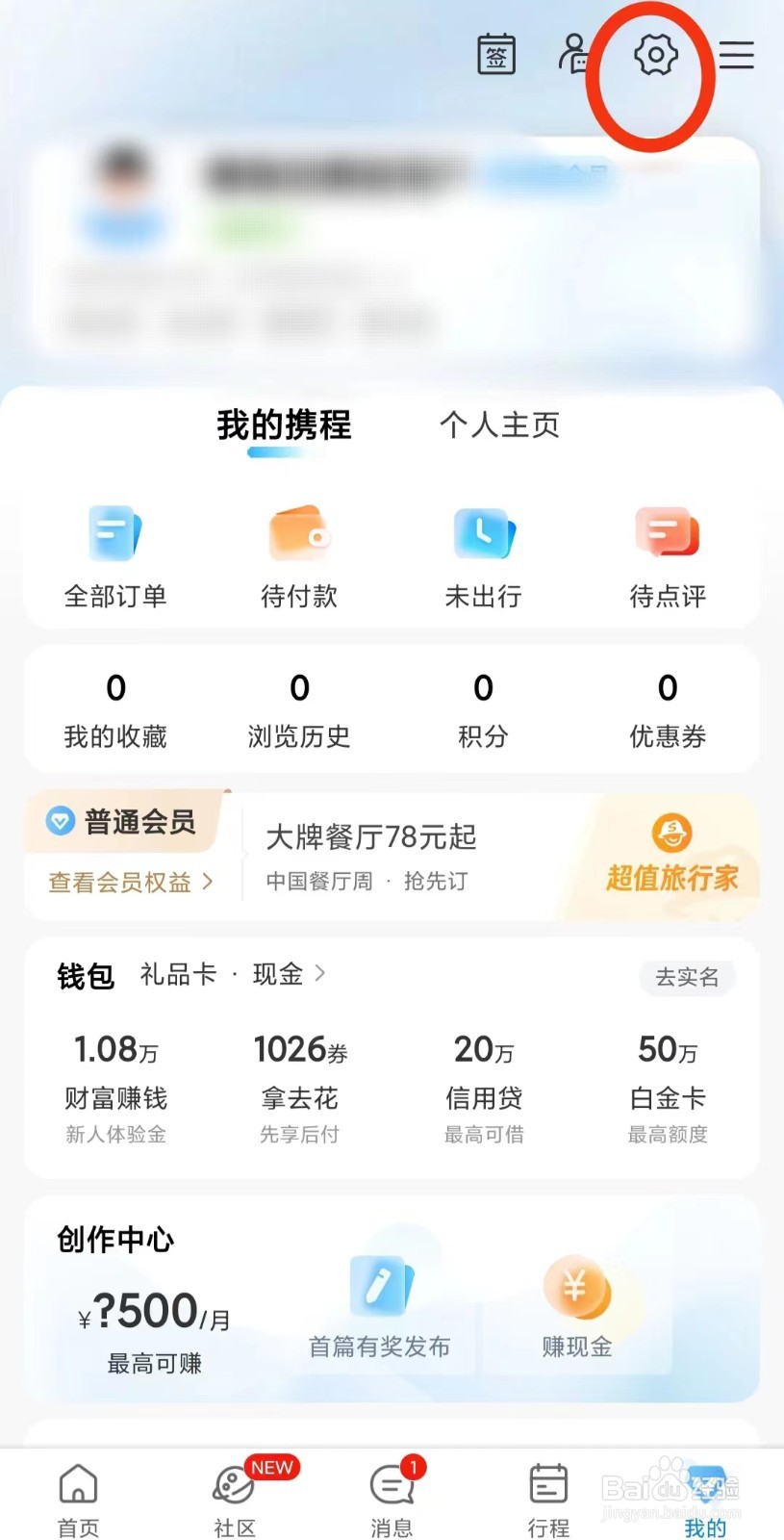Open the hamburger menu
Screen dimensions: 784x1540
[x=736, y=55]
